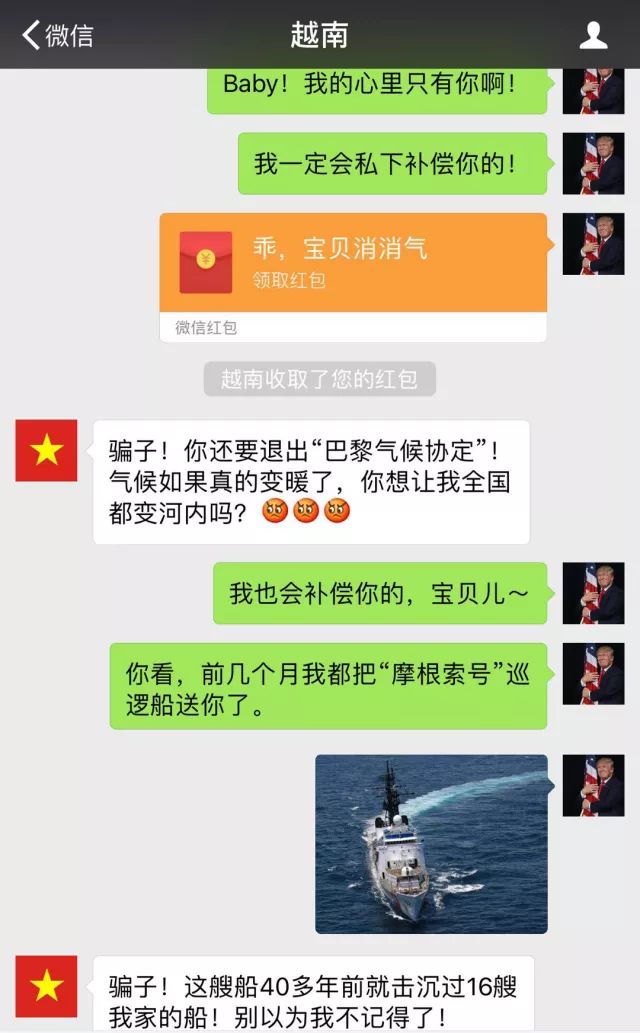Tap the sender avatar beside 我也会补偿你的，宝贝儿
640x1033 pixels.
593,593
